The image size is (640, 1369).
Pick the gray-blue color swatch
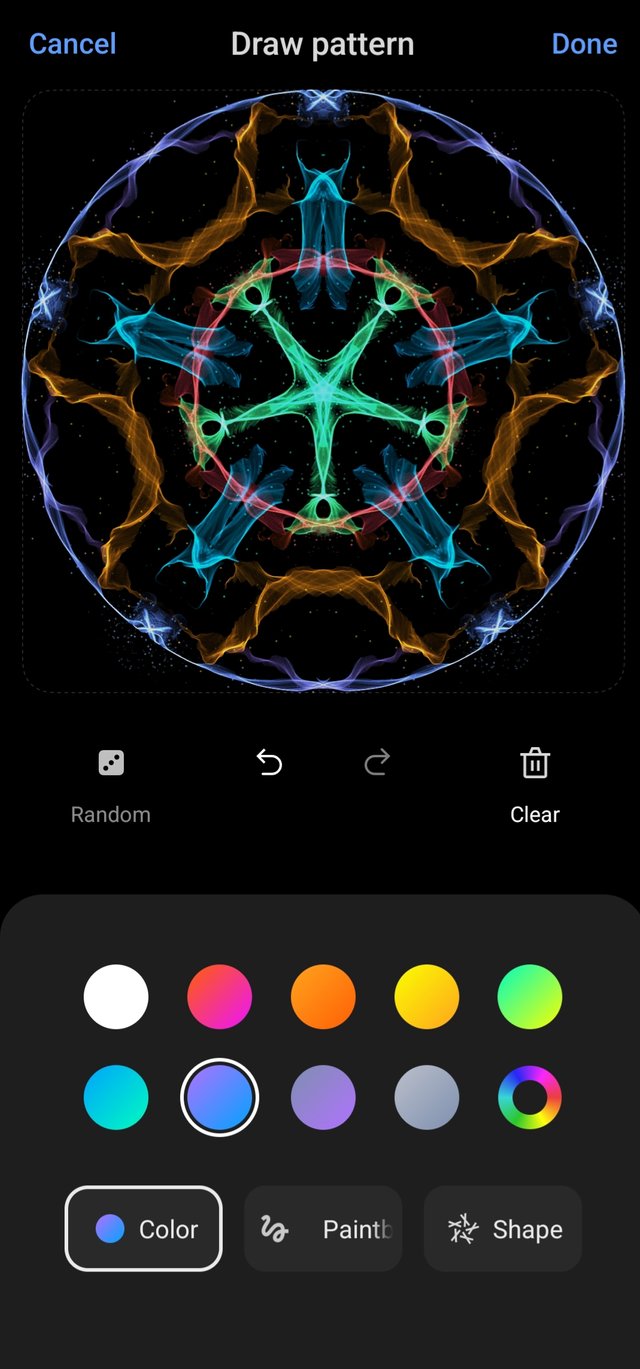click(427, 1097)
